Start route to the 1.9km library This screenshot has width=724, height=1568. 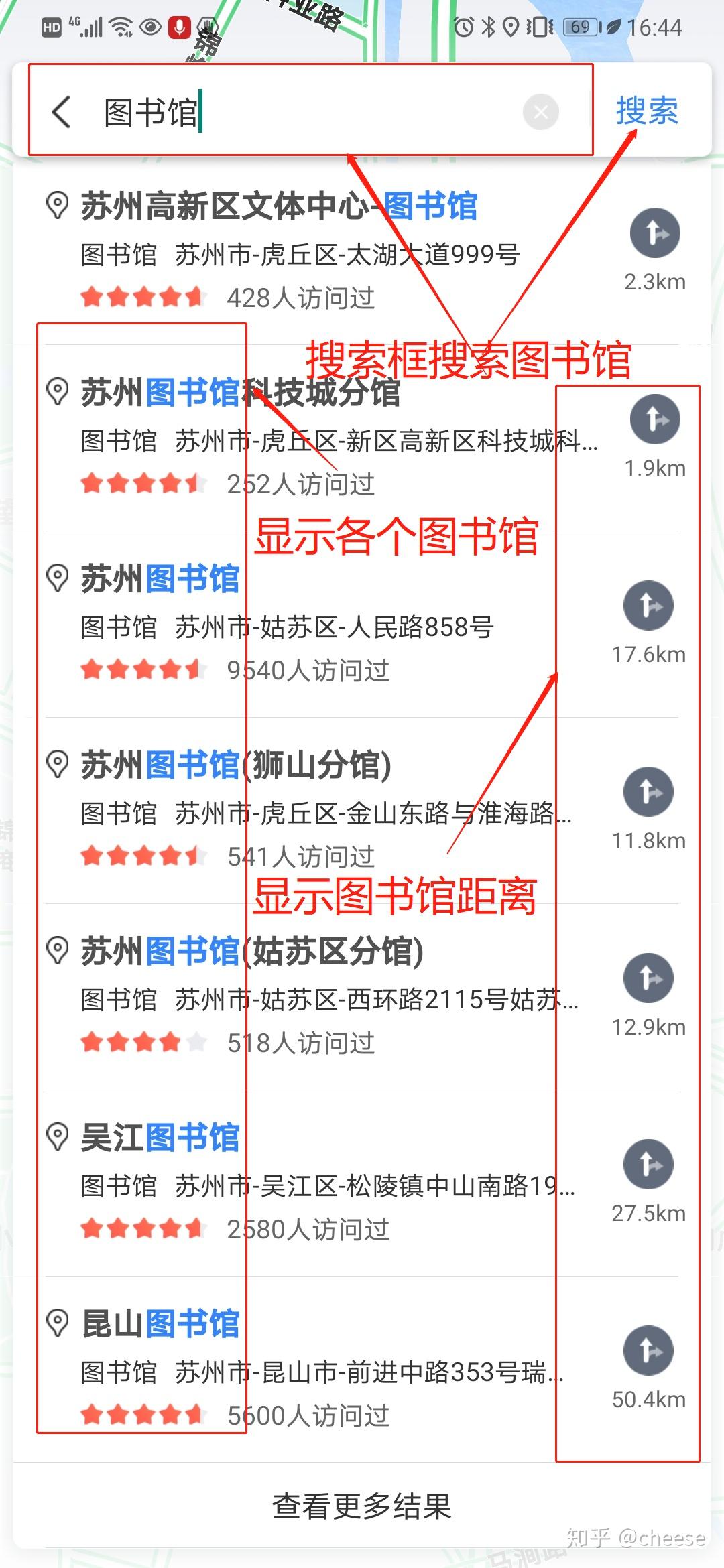(x=655, y=419)
